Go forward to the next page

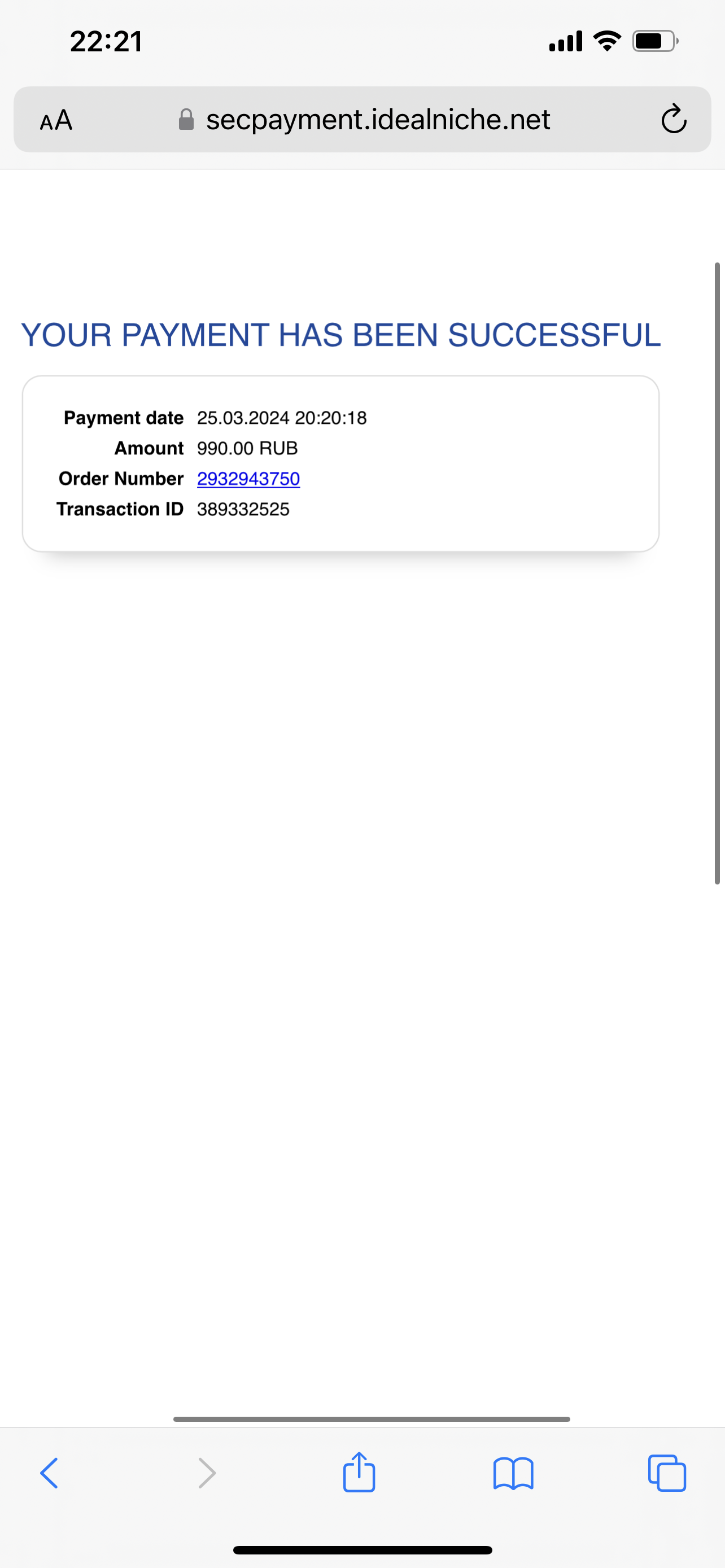207,1474
